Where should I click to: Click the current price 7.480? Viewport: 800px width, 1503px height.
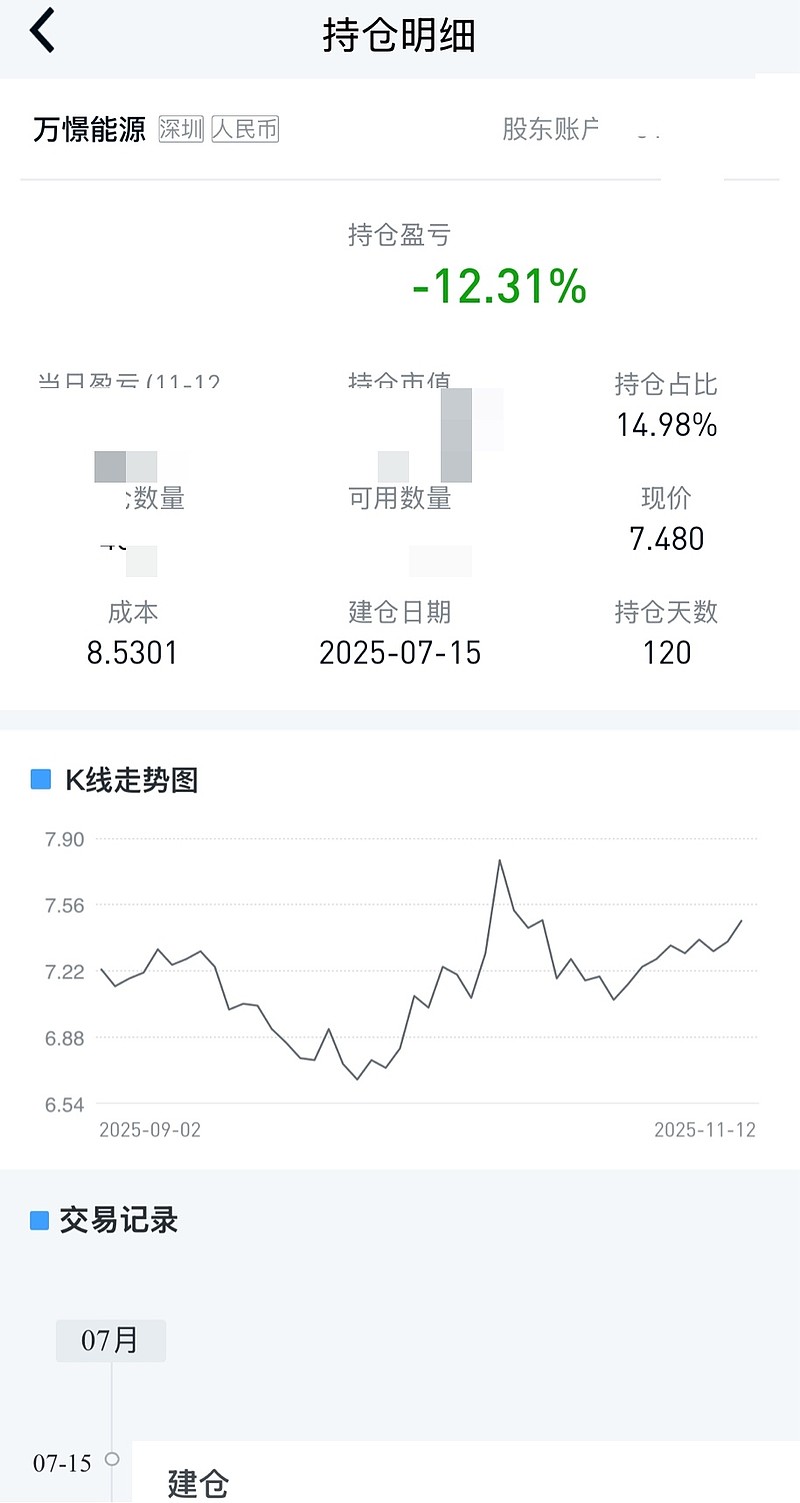[x=667, y=539]
